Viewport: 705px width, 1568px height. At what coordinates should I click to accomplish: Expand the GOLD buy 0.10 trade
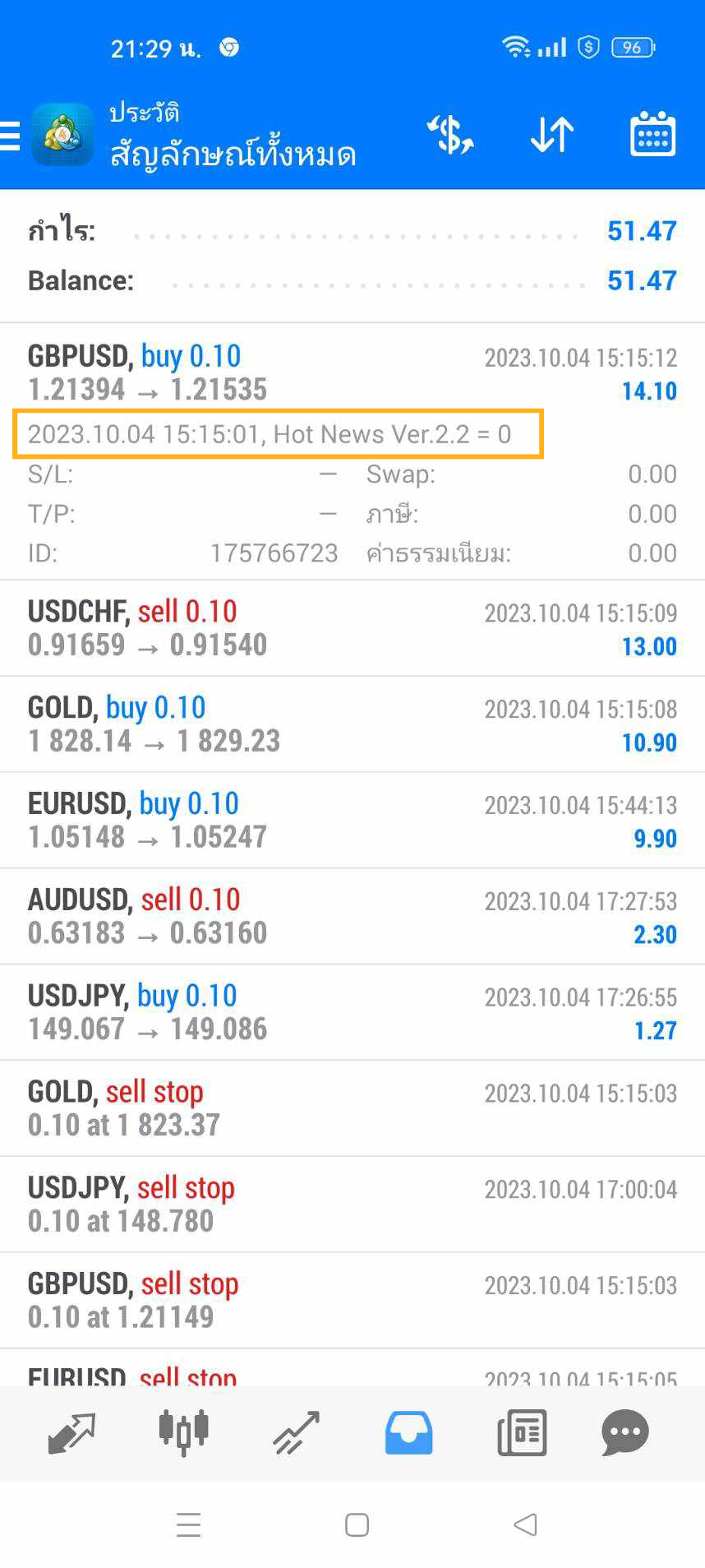tap(352, 724)
